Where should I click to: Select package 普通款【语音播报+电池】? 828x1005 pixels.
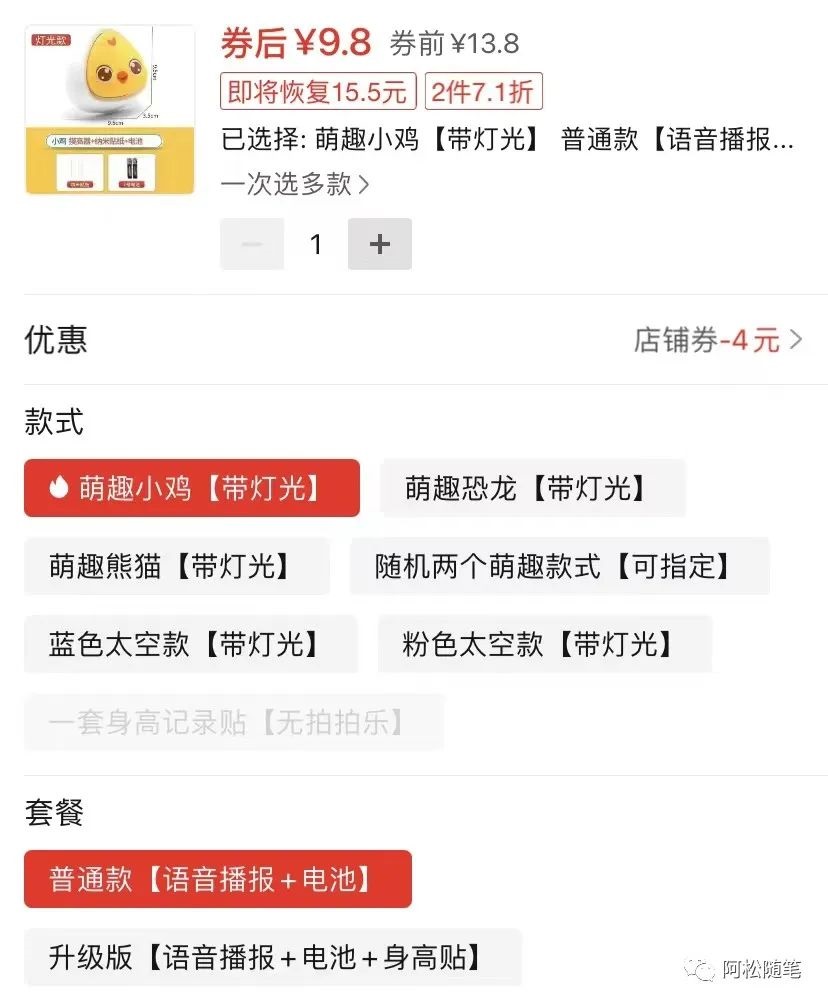coord(217,879)
